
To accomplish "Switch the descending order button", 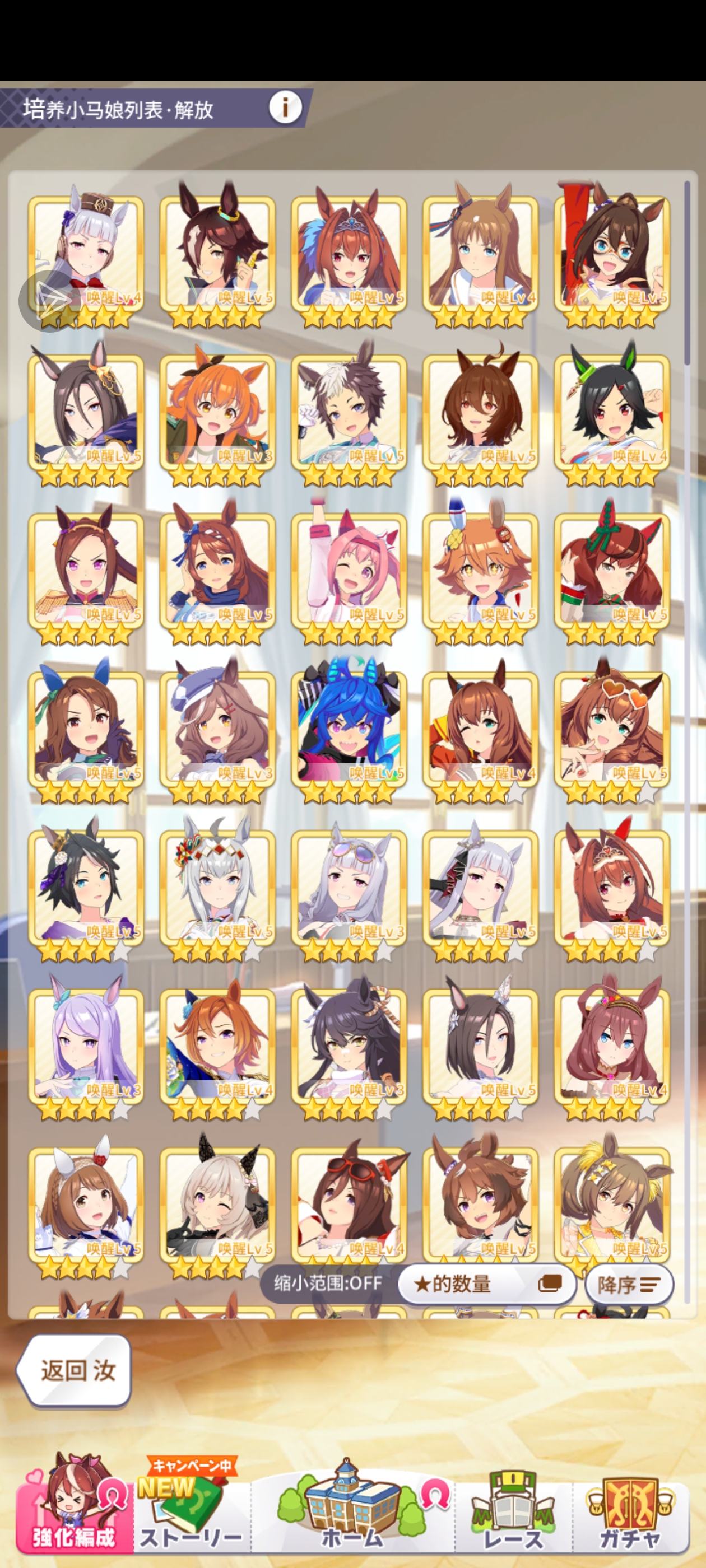I will [x=629, y=1284].
